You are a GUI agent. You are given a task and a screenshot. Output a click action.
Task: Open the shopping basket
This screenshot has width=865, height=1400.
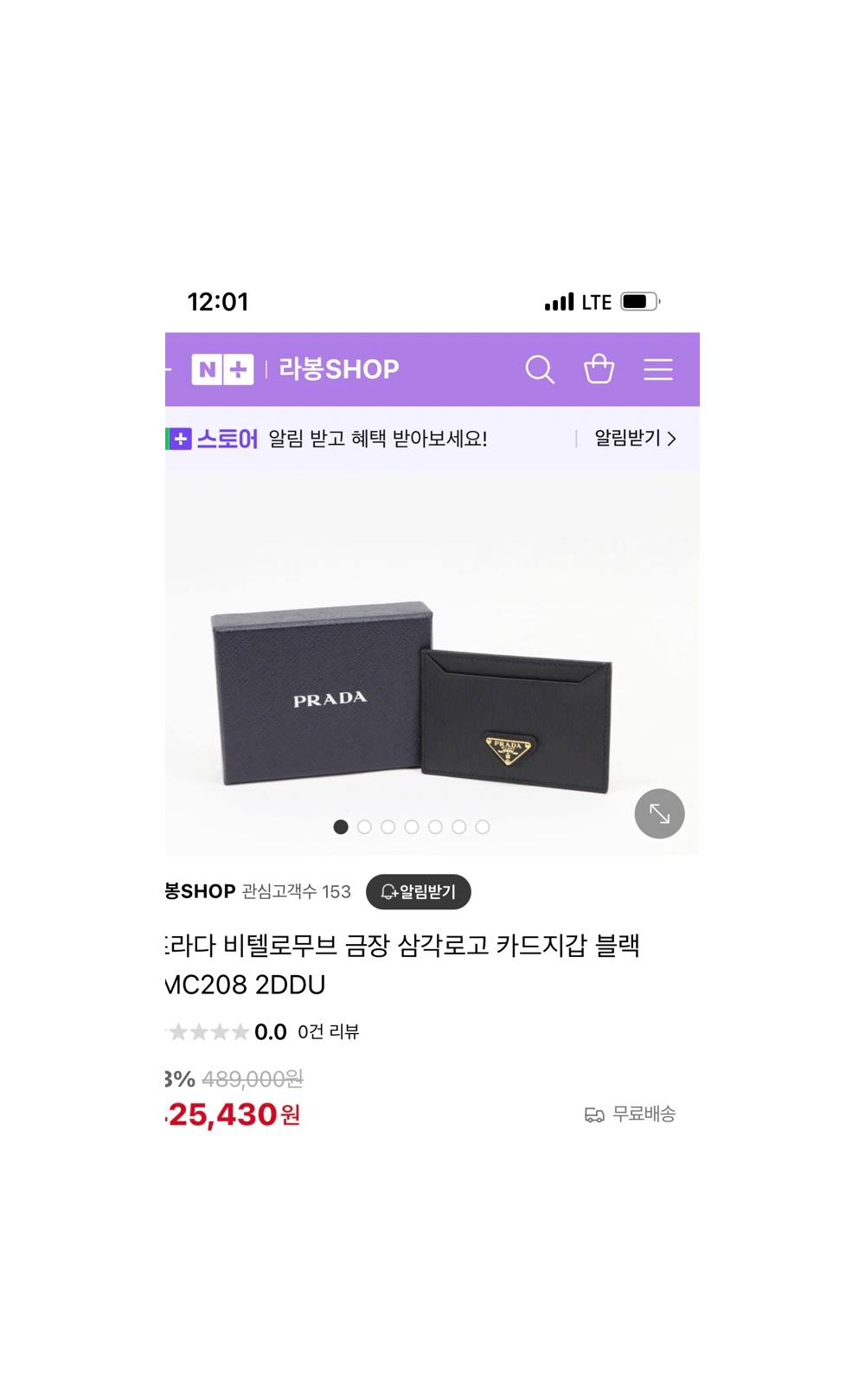click(x=599, y=369)
